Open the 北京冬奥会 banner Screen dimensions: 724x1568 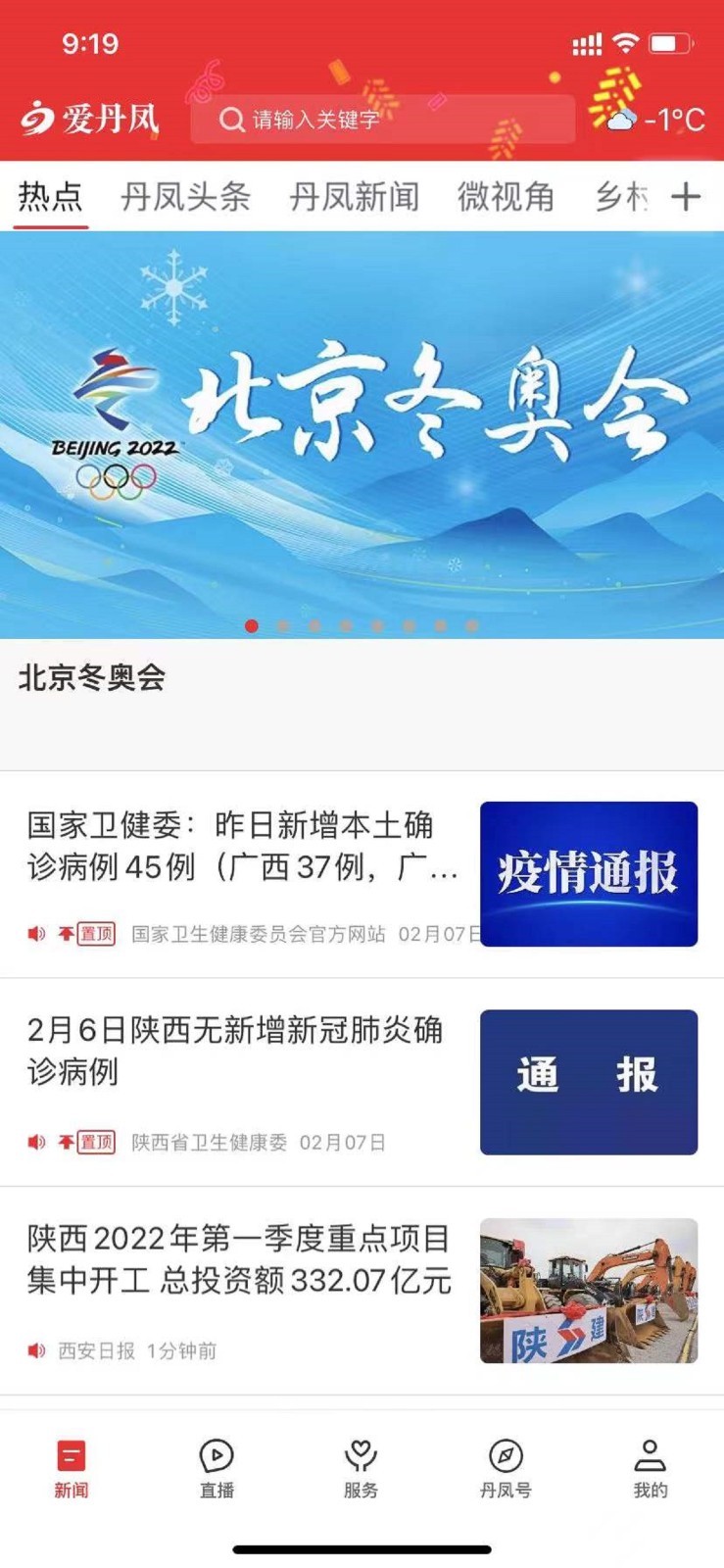tap(362, 434)
